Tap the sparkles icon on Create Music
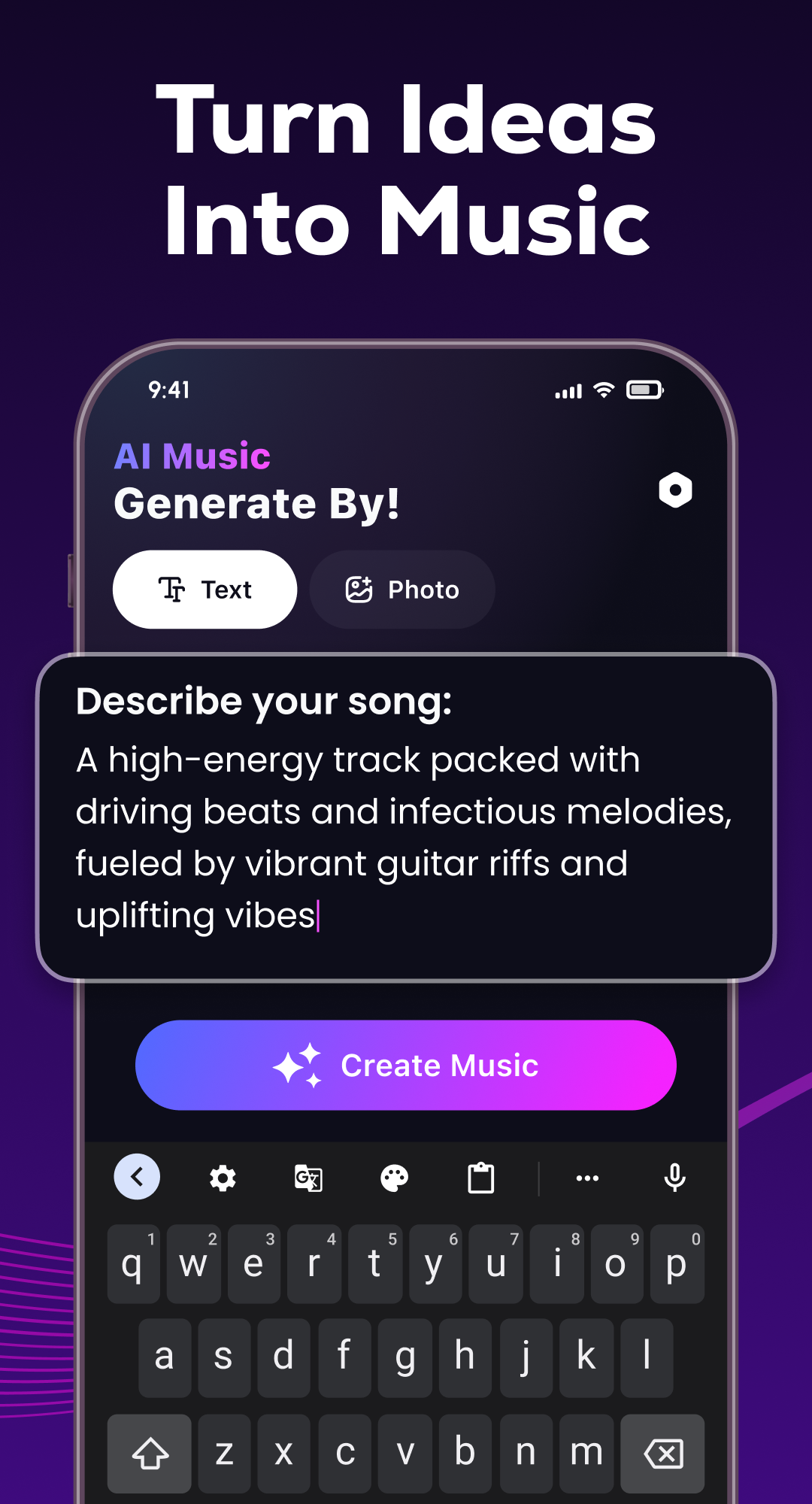The width and height of the screenshot is (812, 1504). [x=298, y=1064]
